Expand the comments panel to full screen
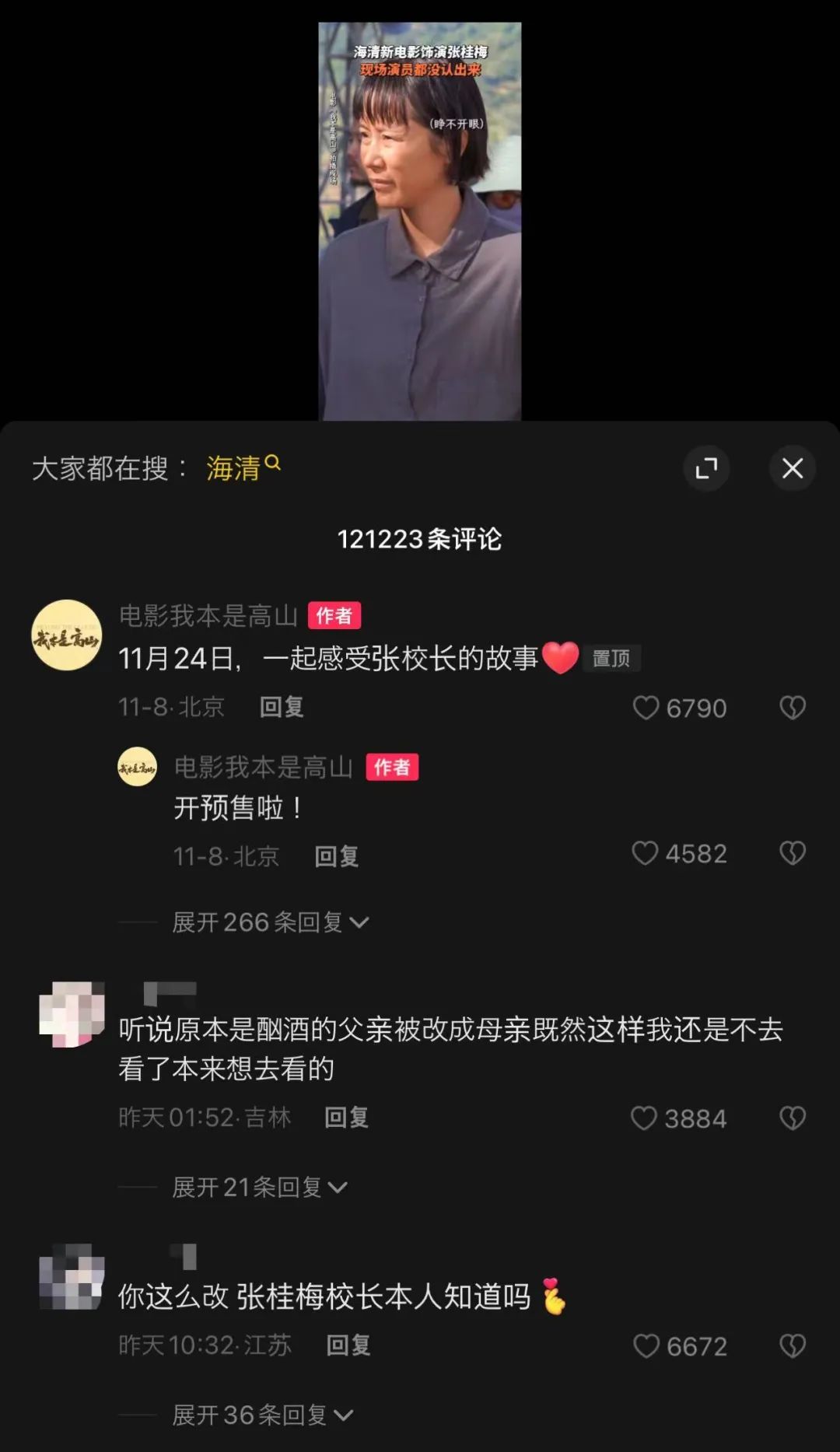Image resolution: width=840 pixels, height=1452 pixels. (x=706, y=467)
